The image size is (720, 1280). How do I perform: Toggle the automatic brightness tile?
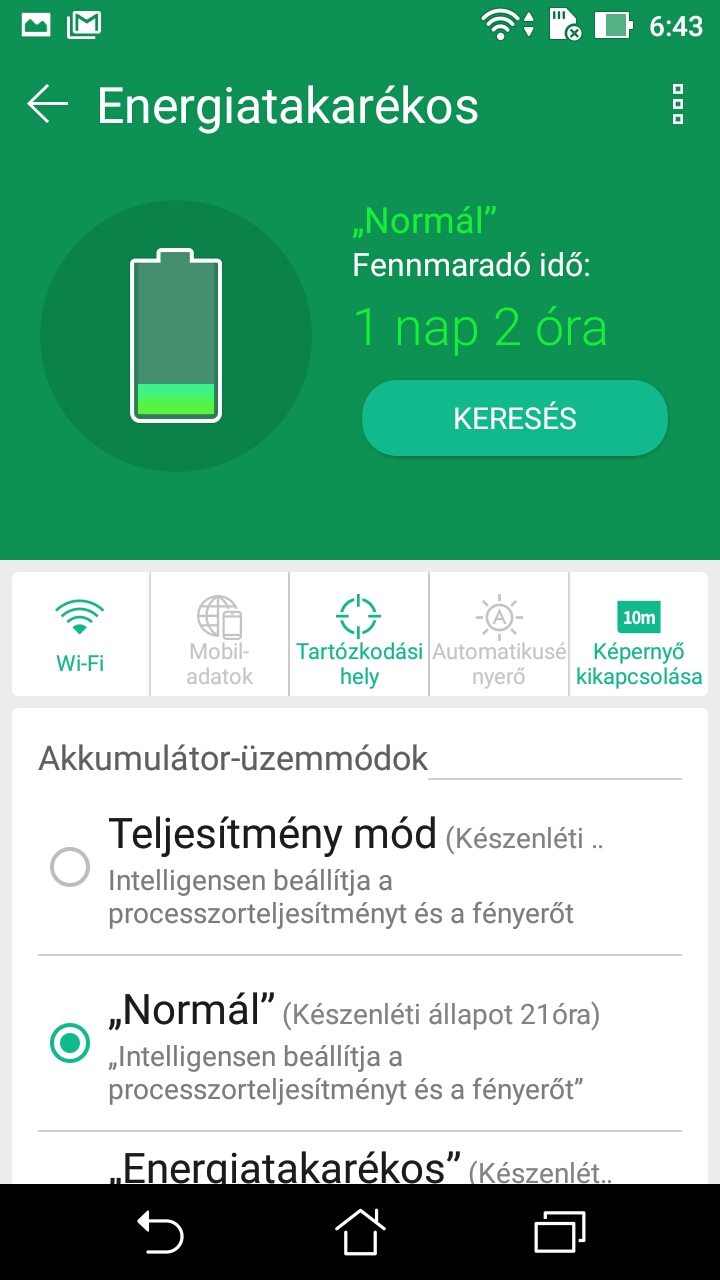pyautogui.click(x=499, y=634)
